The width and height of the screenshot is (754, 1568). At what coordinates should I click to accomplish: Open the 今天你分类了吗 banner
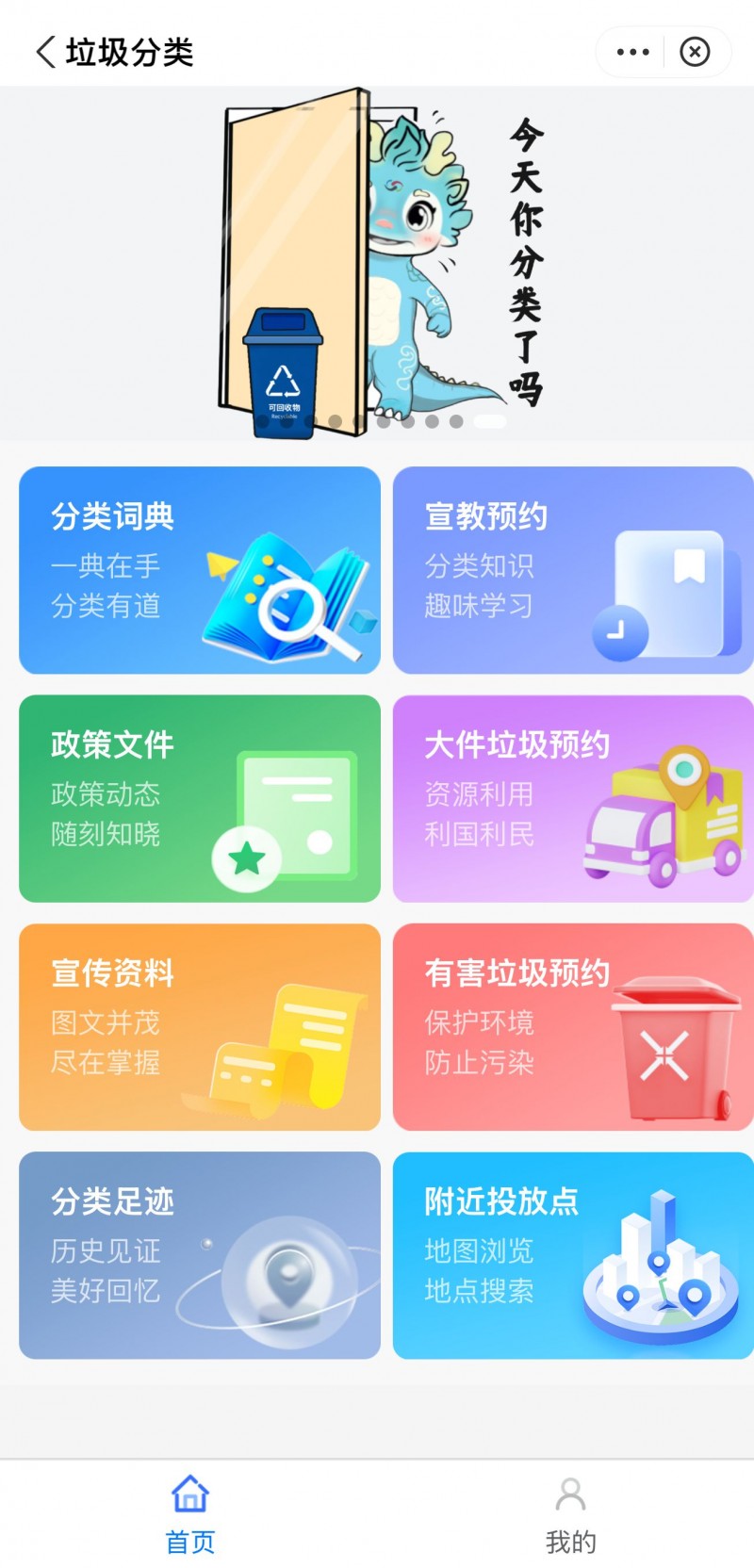tap(377, 264)
